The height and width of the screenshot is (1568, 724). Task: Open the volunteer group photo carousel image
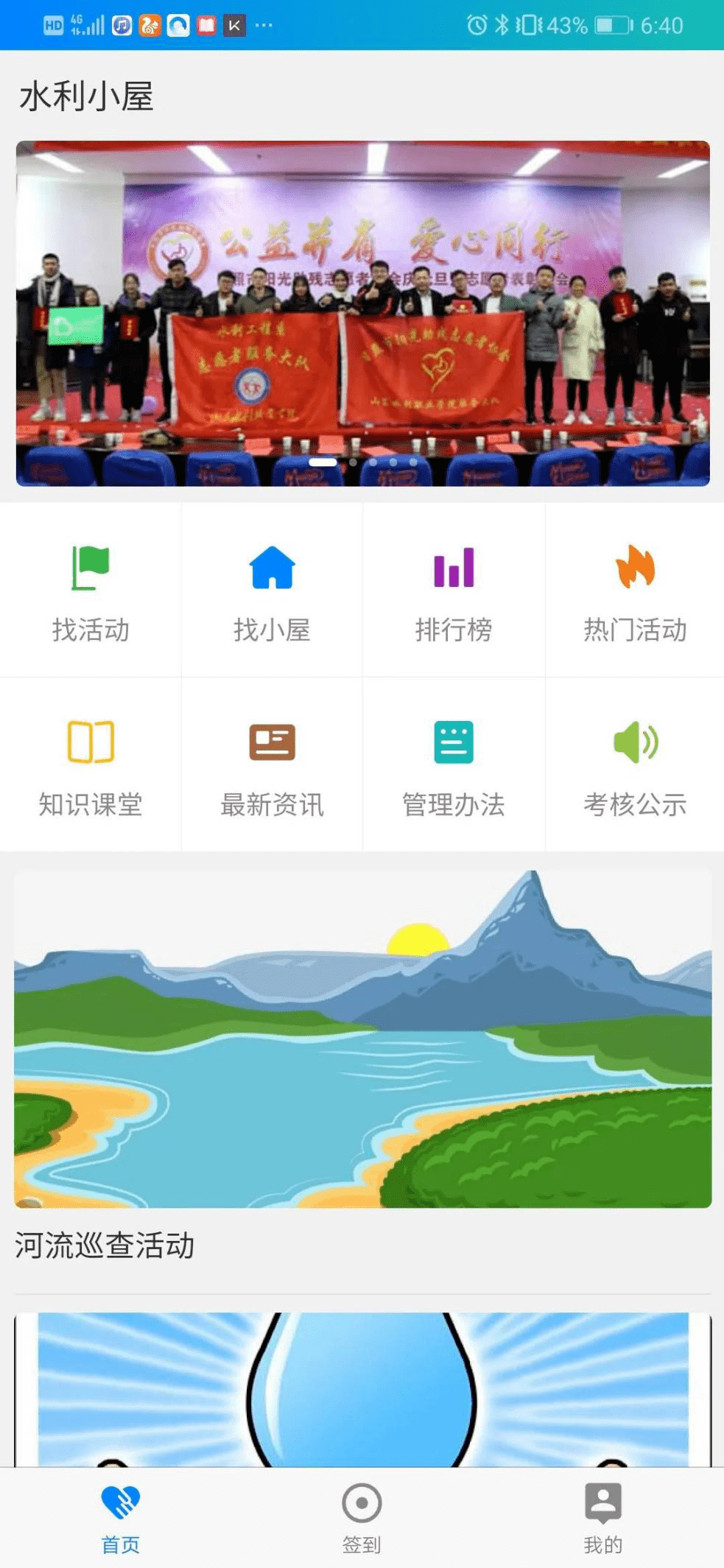pyautogui.click(x=362, y=309)
